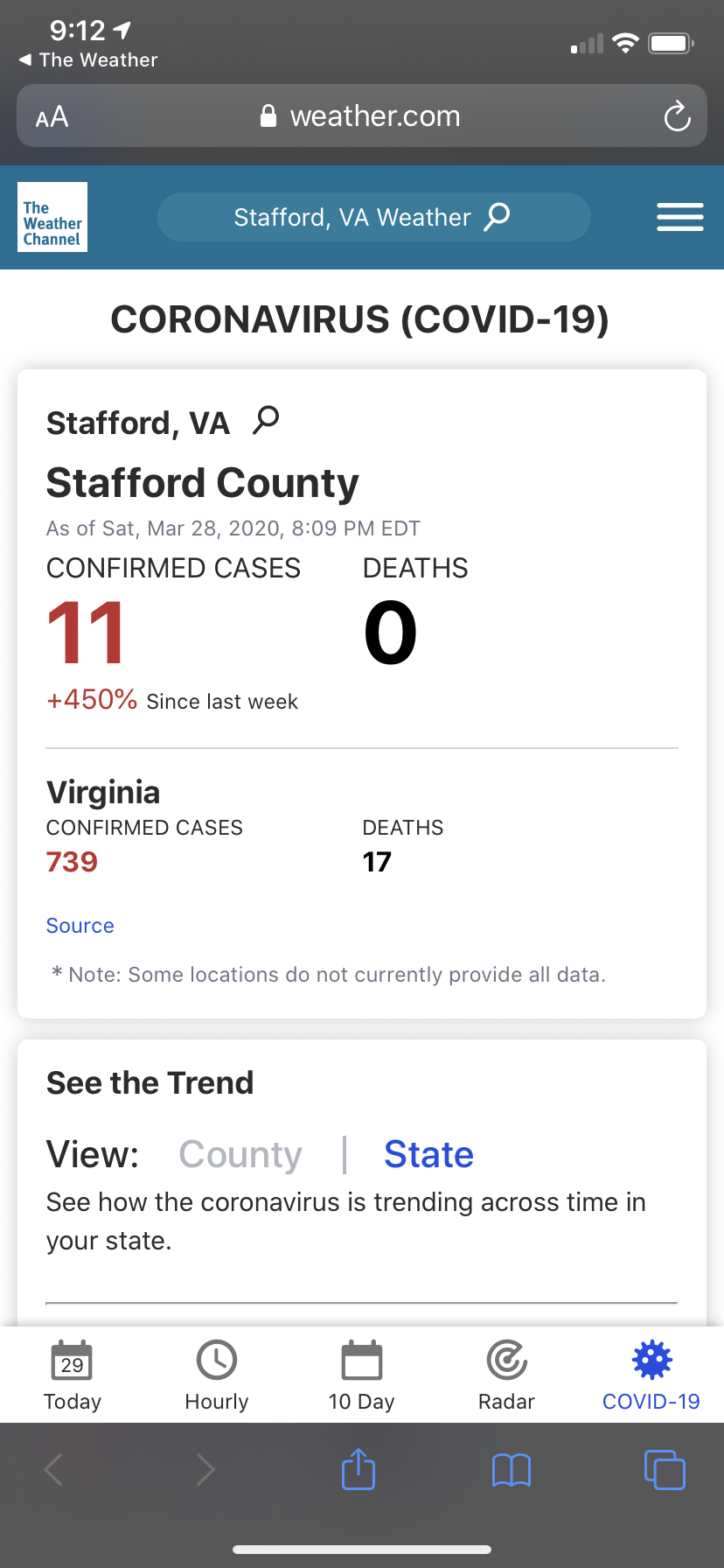Tap the weather.com address bar
724x1568 pixels.
[362, 116]
